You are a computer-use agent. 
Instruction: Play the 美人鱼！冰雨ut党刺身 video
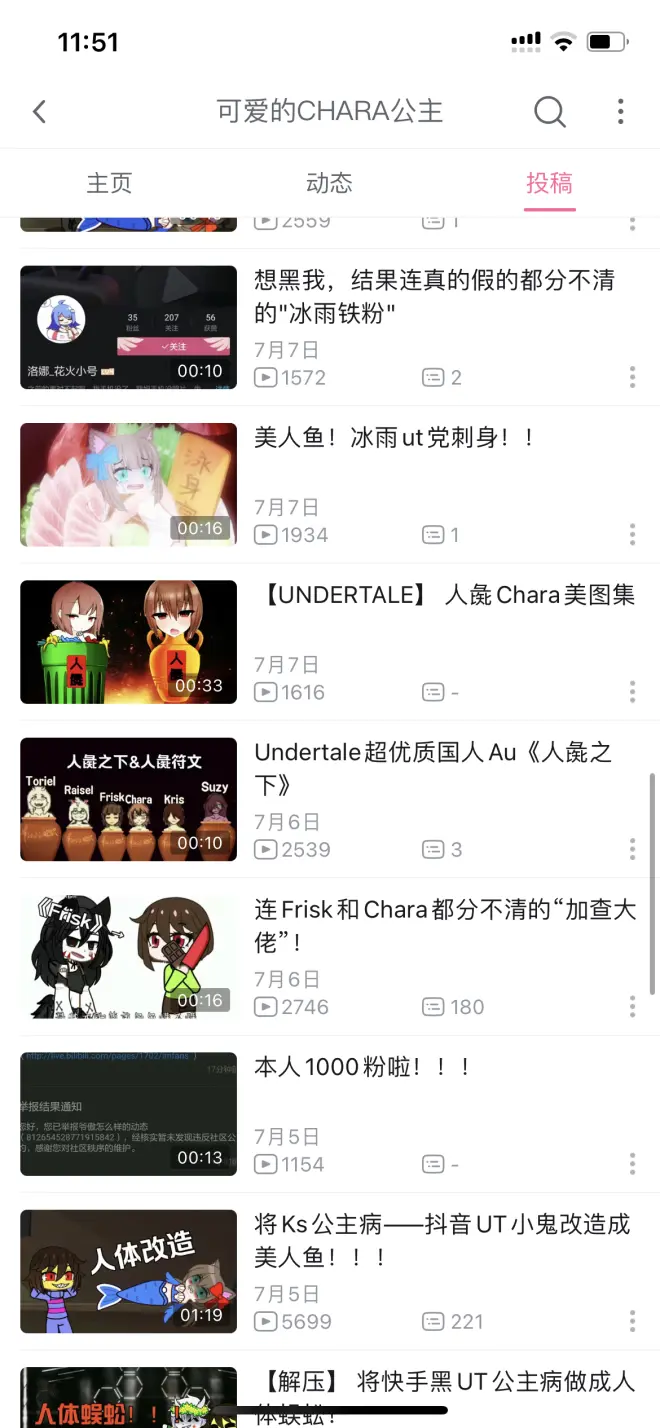click(x=129, y=485)
